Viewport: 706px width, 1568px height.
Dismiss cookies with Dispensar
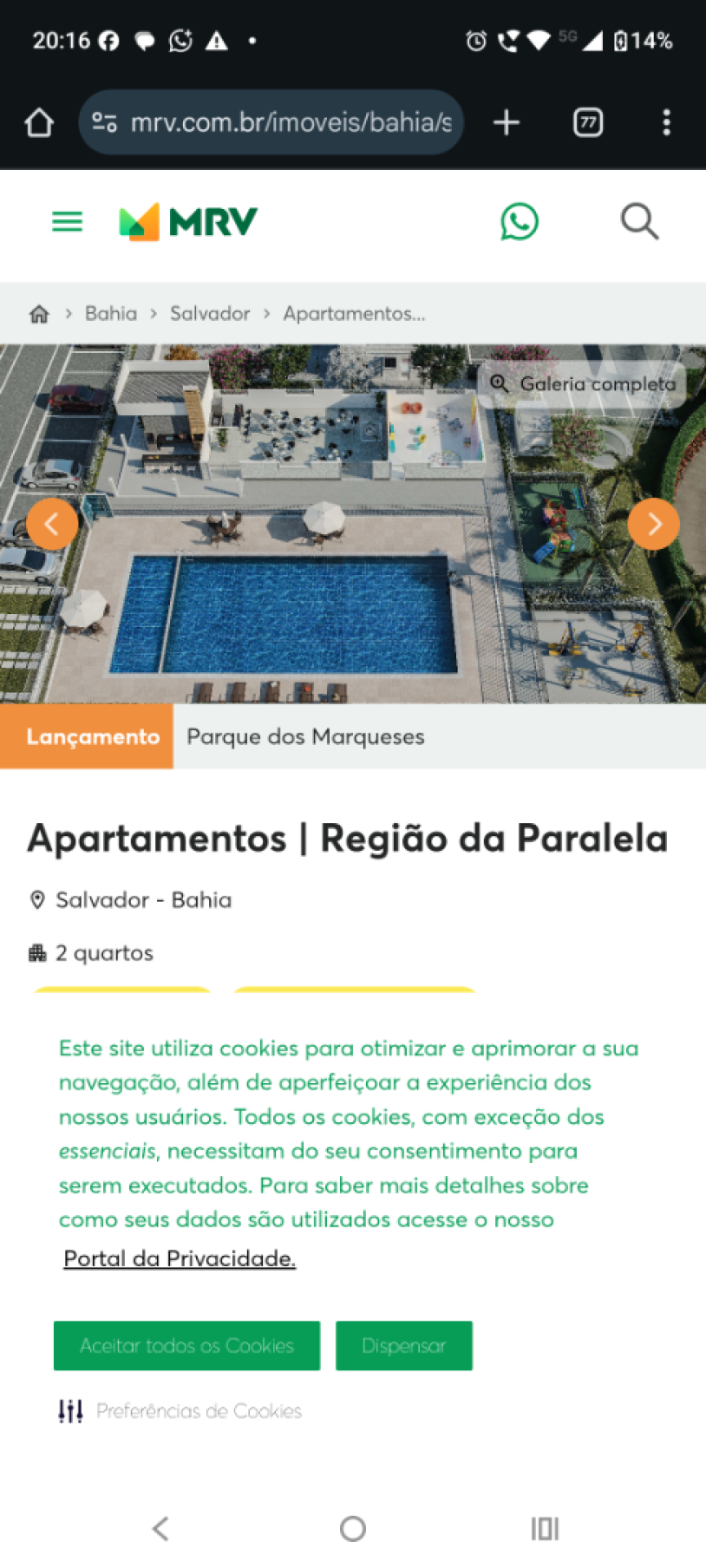404,1346
